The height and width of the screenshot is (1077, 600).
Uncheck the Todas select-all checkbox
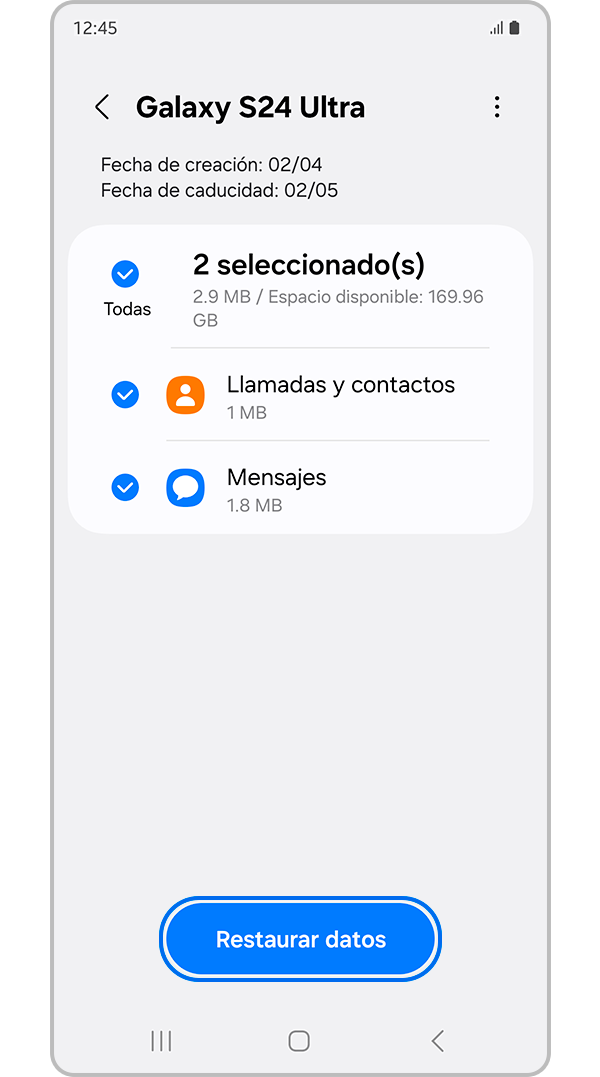point(125,274)
